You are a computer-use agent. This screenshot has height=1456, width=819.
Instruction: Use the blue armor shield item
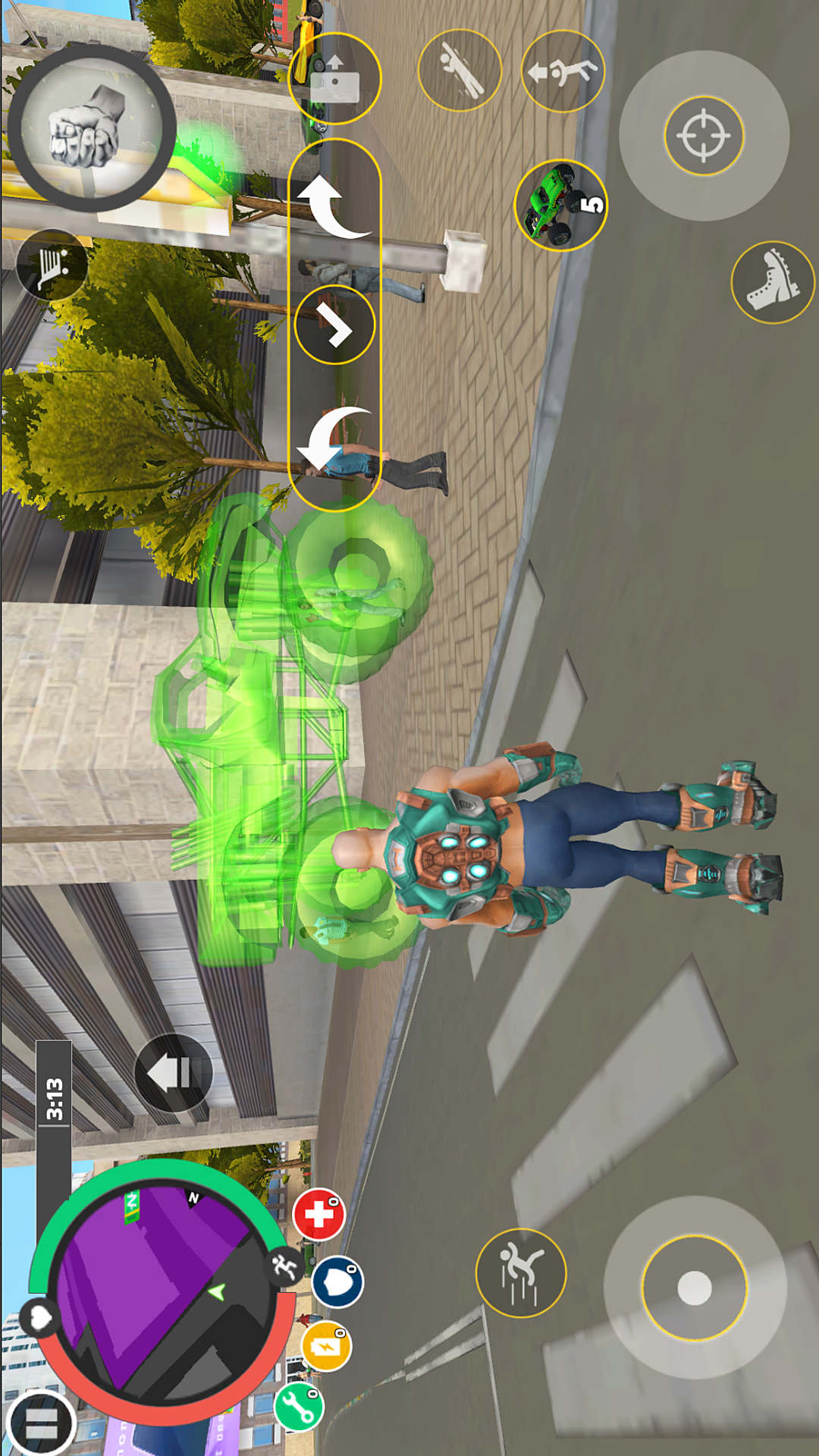click(x=337, y=1282)
